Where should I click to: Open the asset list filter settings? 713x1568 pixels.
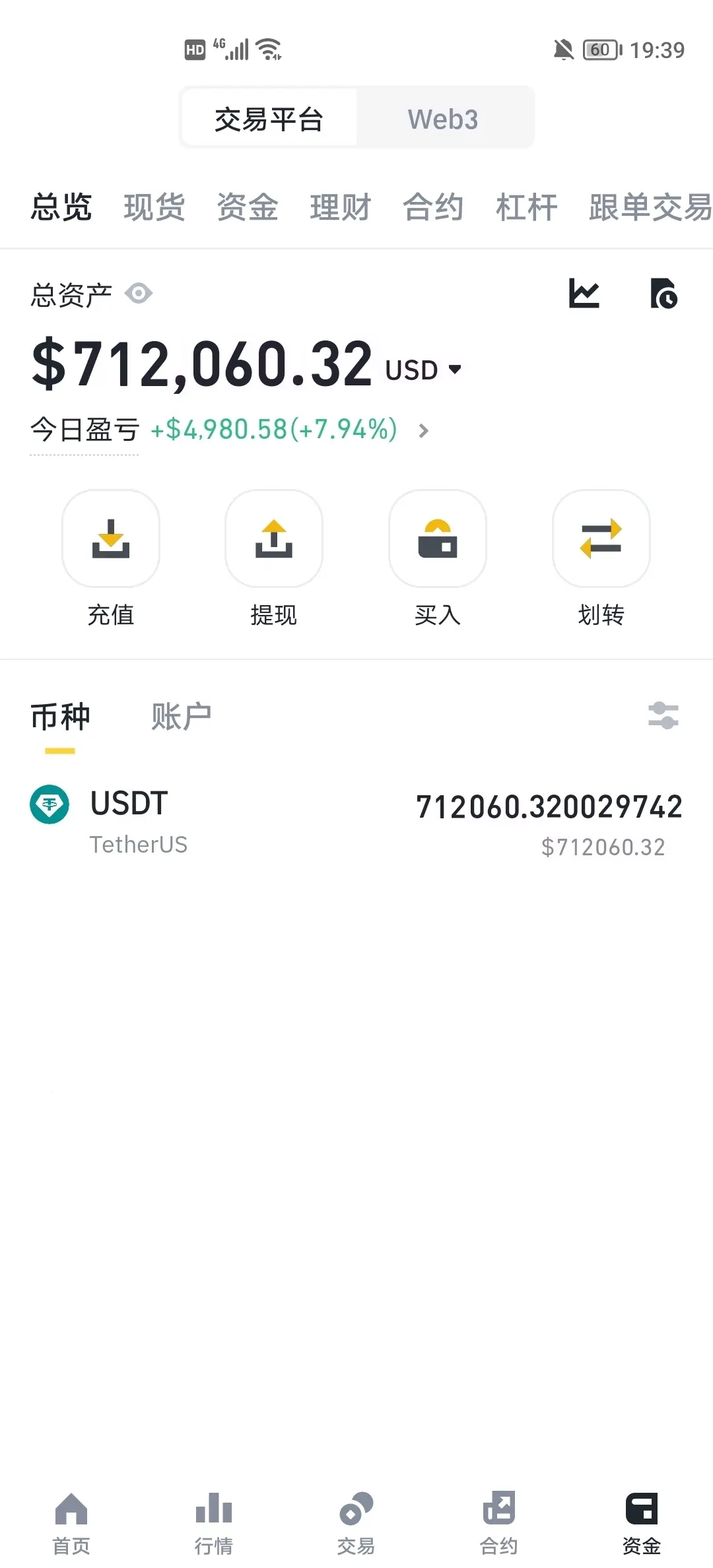pos(663,715)
